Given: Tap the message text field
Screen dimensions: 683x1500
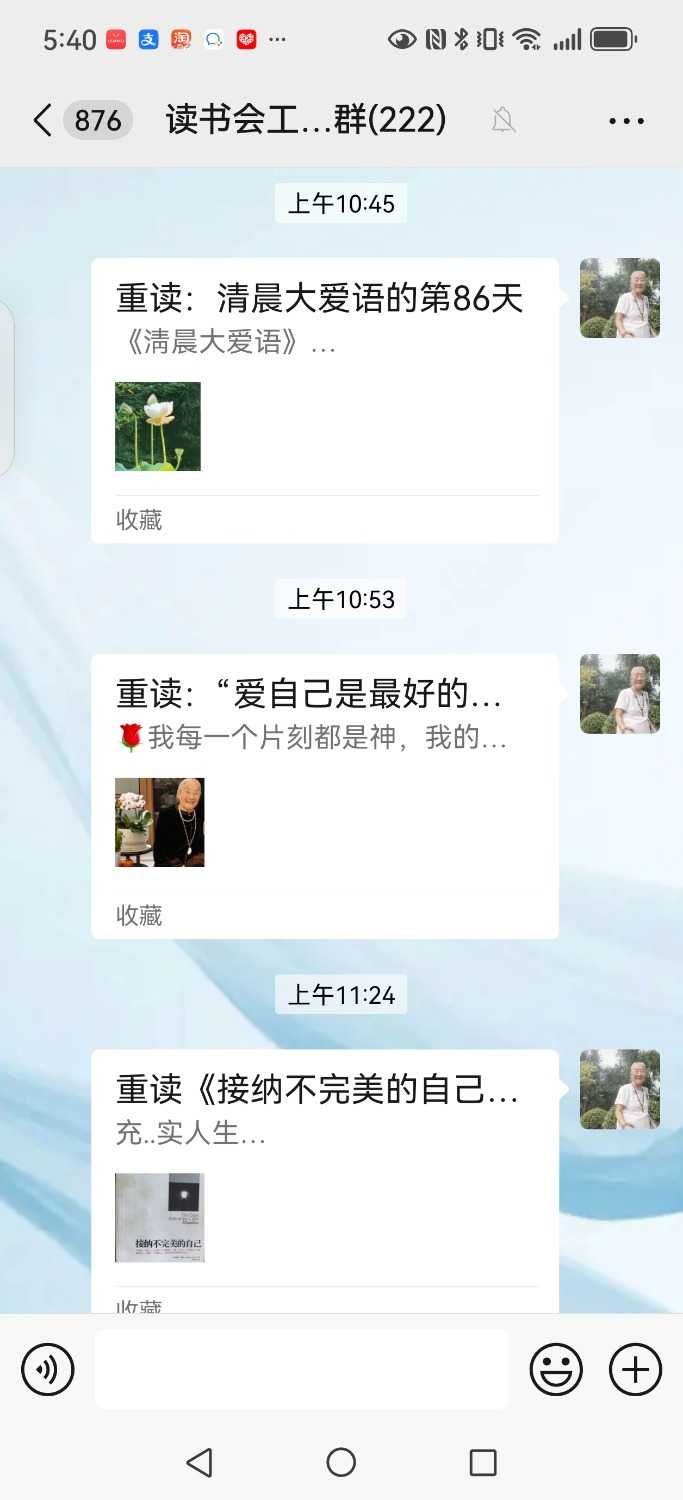Looking at the screenshot, I should coord(301,1369).
